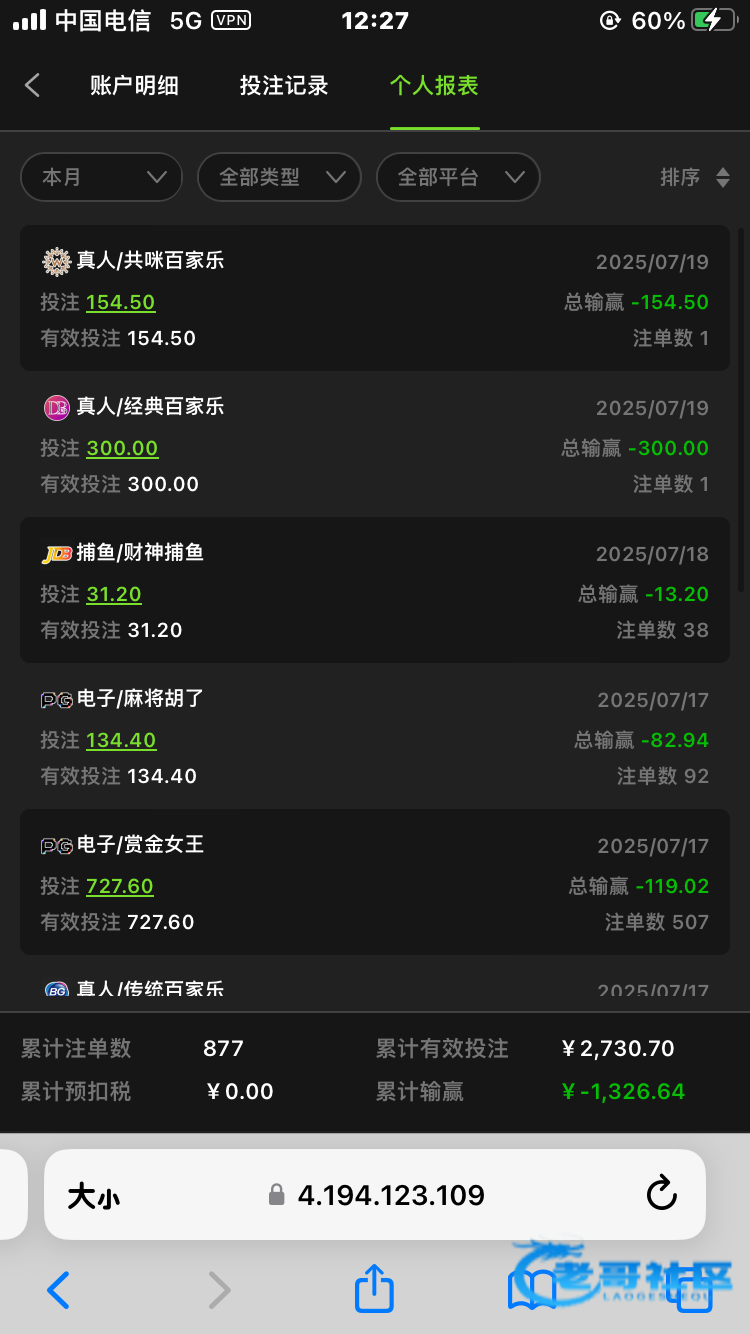Image resolution: width=750 pixels, height=1334 pixels.
Task: Open bet amount 31.20 link
Action: pyautogui.click(x=114, y=594)
